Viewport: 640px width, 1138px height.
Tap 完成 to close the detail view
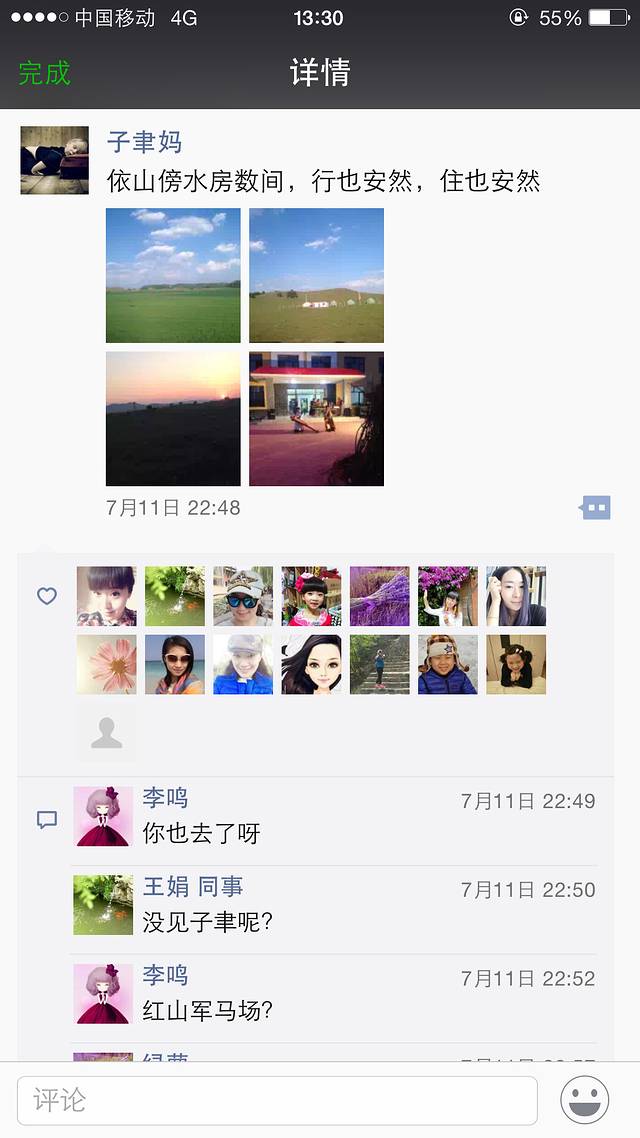(x=44, y=73)
